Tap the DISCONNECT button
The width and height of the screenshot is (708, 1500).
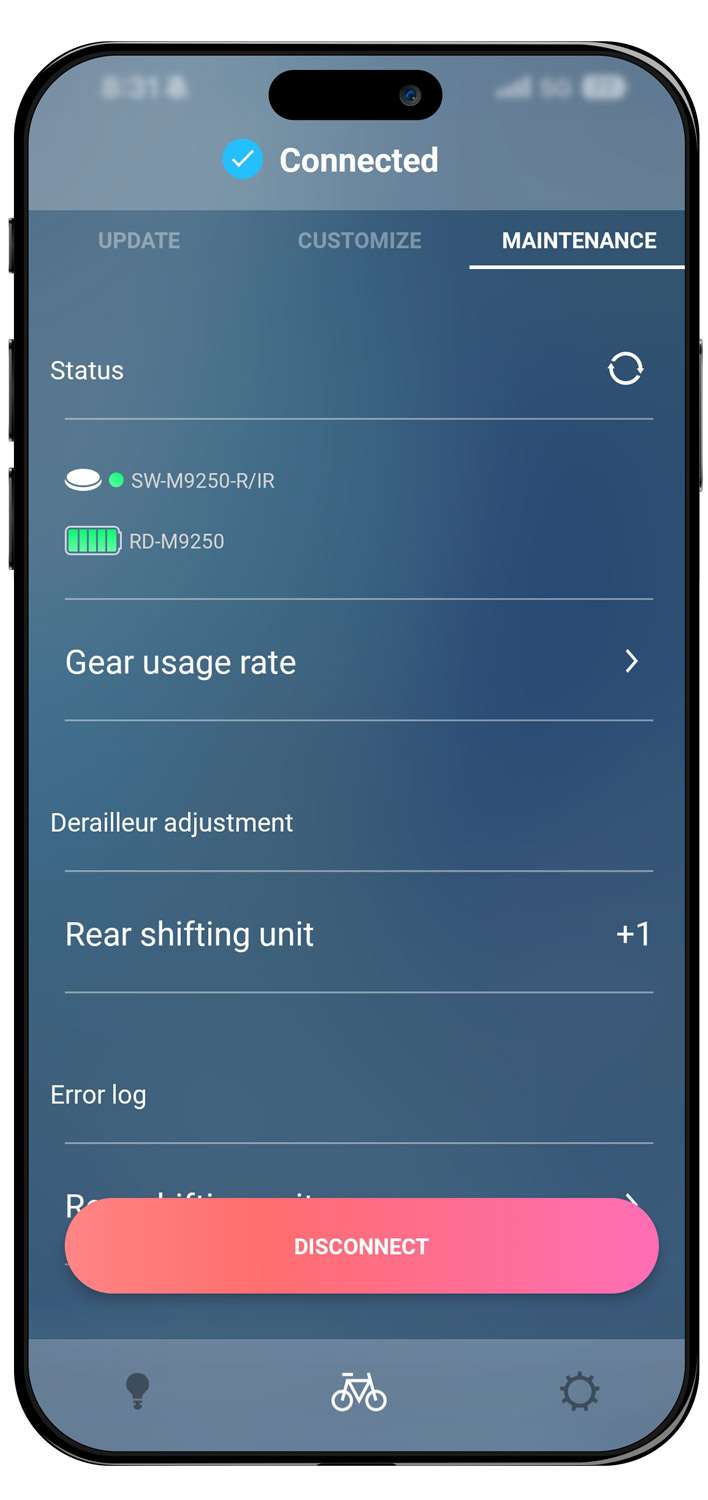(361, 1246)
